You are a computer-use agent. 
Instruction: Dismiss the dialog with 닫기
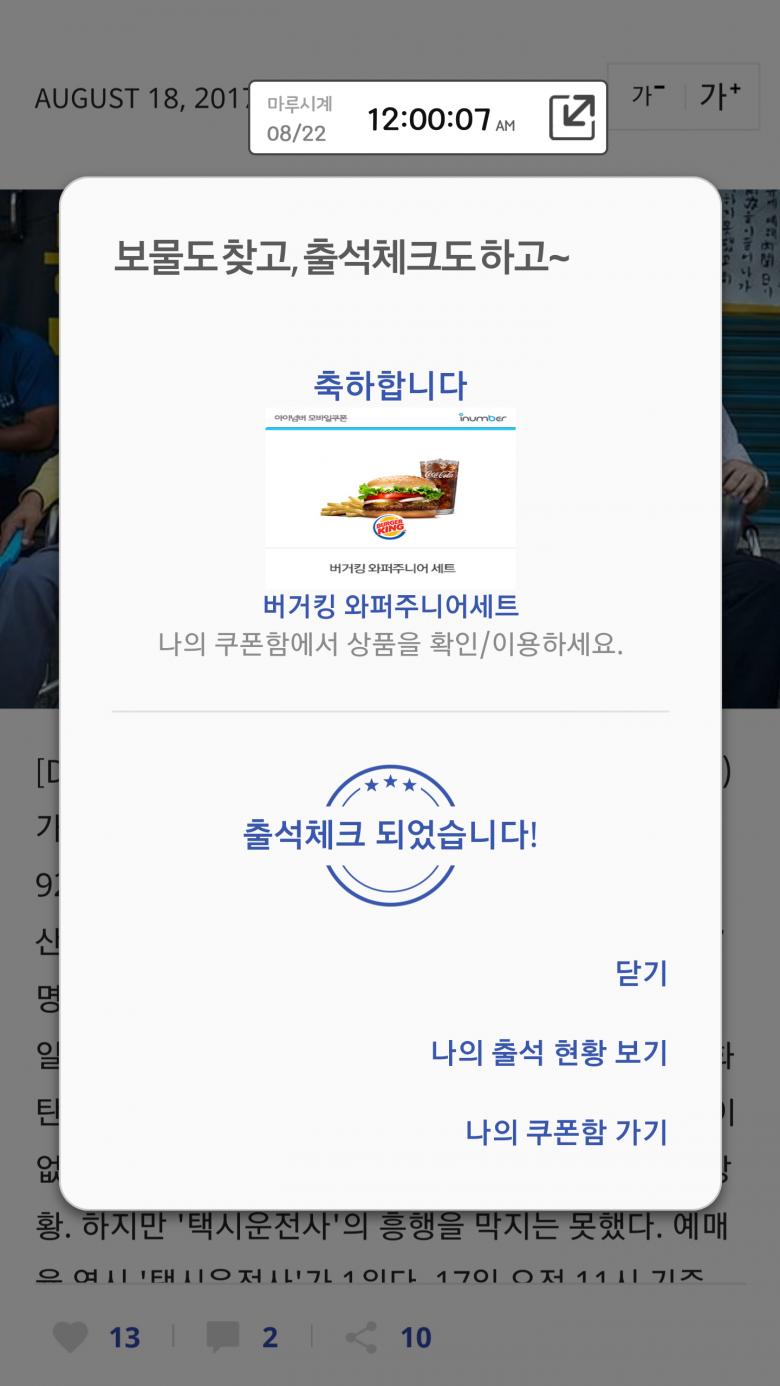pos(641,973)
